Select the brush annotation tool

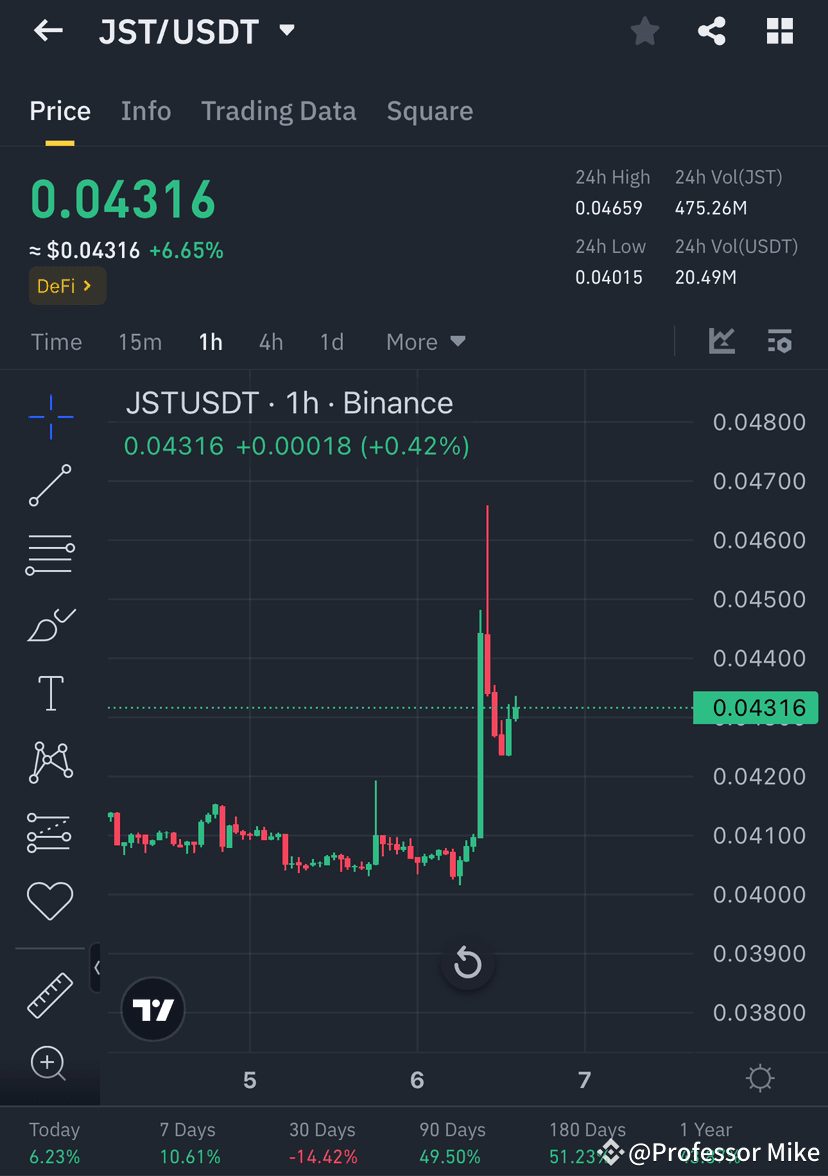[49, 623]
